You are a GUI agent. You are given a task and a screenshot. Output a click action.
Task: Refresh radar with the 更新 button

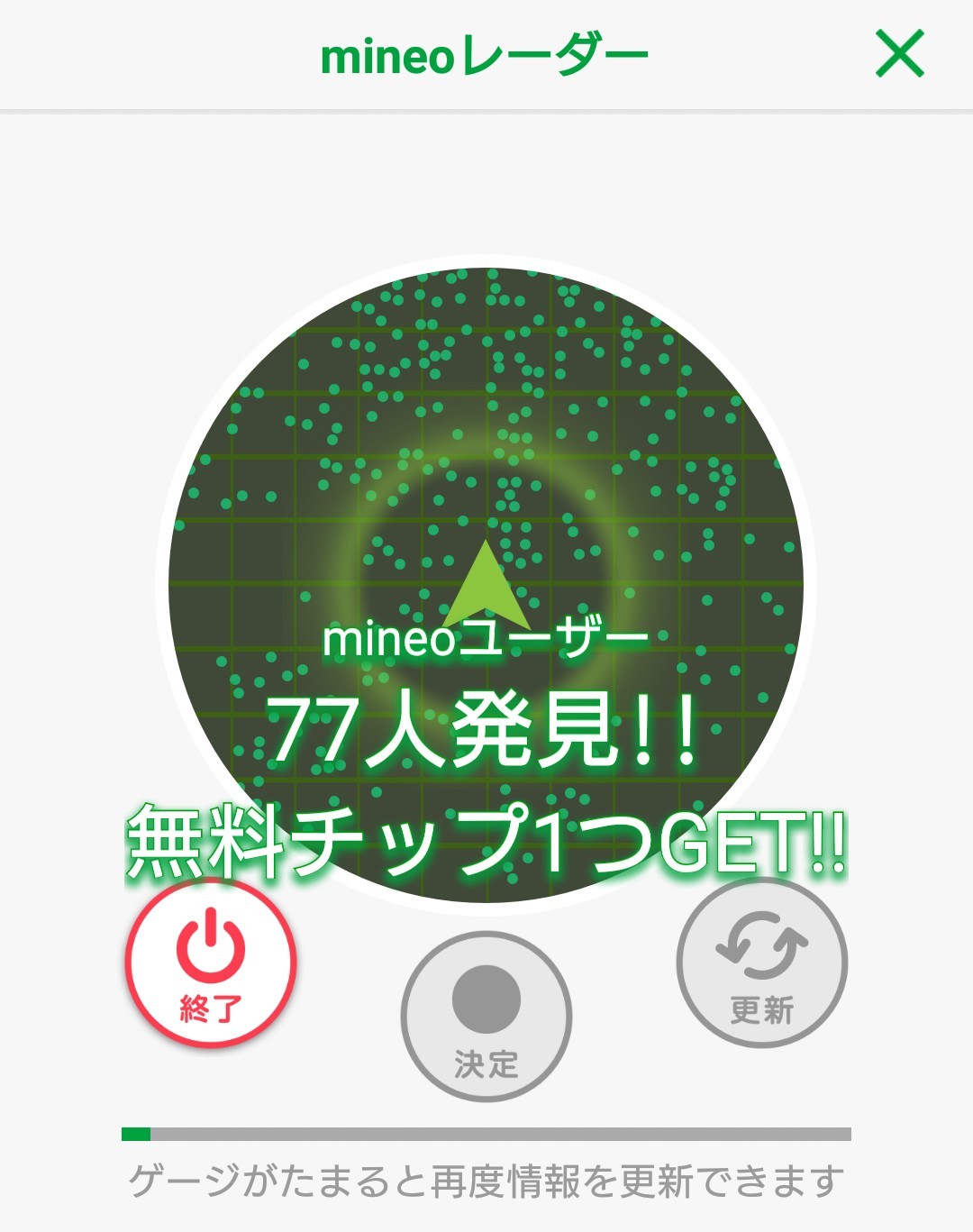[762, 963]
